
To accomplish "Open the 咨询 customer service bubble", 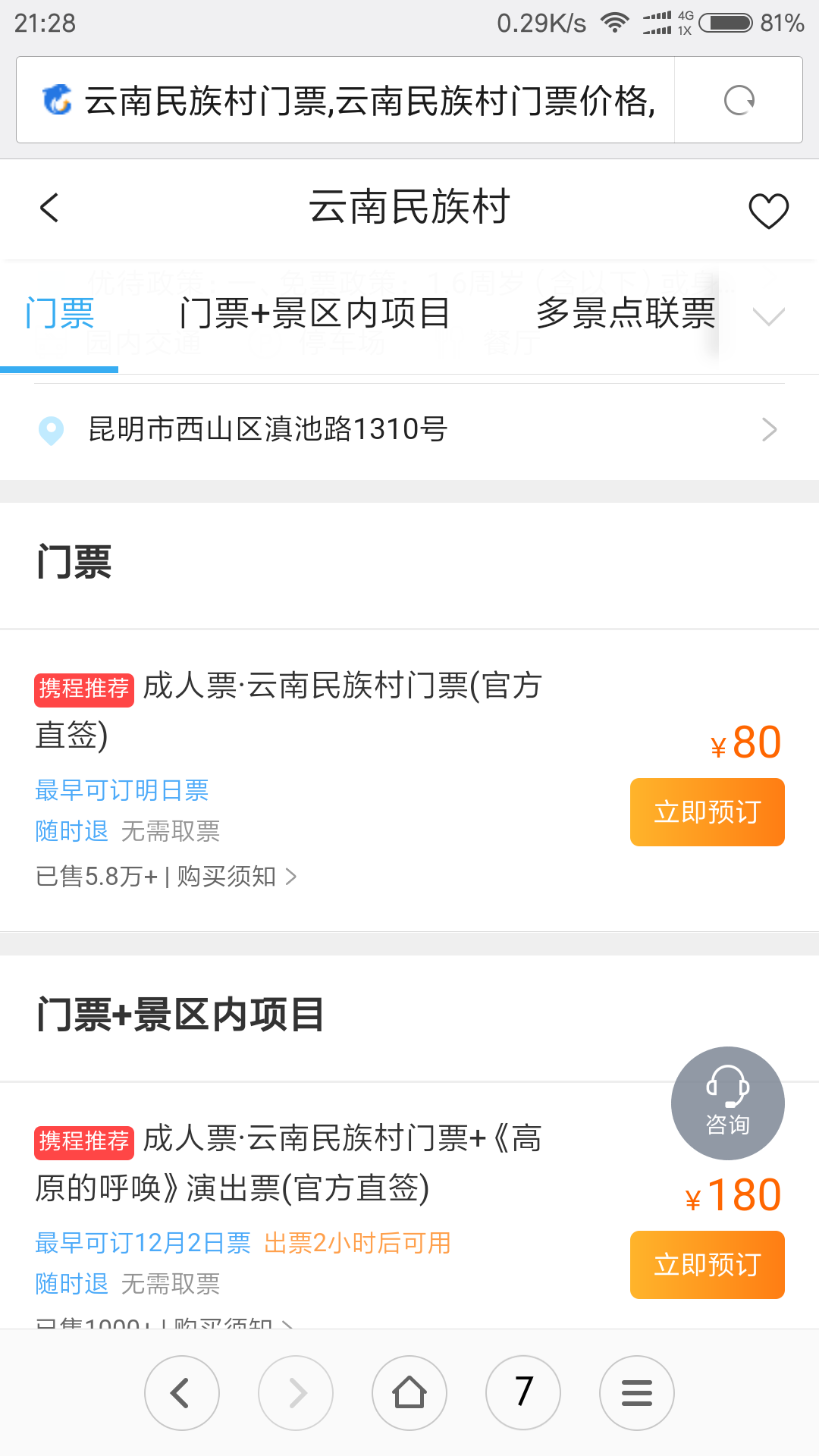I will click(727, 1103).
